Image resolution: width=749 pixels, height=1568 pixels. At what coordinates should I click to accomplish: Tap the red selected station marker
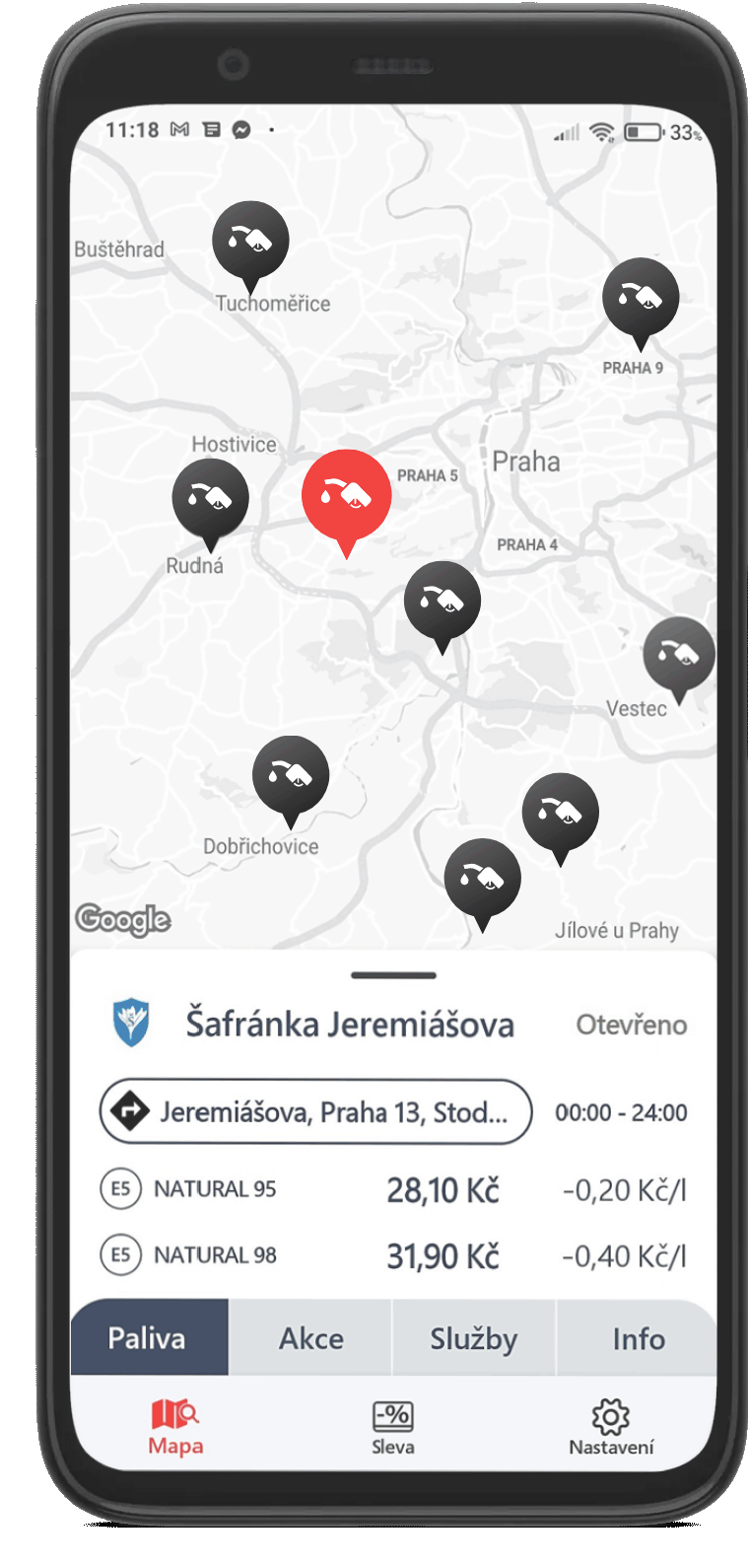[346, 495]
